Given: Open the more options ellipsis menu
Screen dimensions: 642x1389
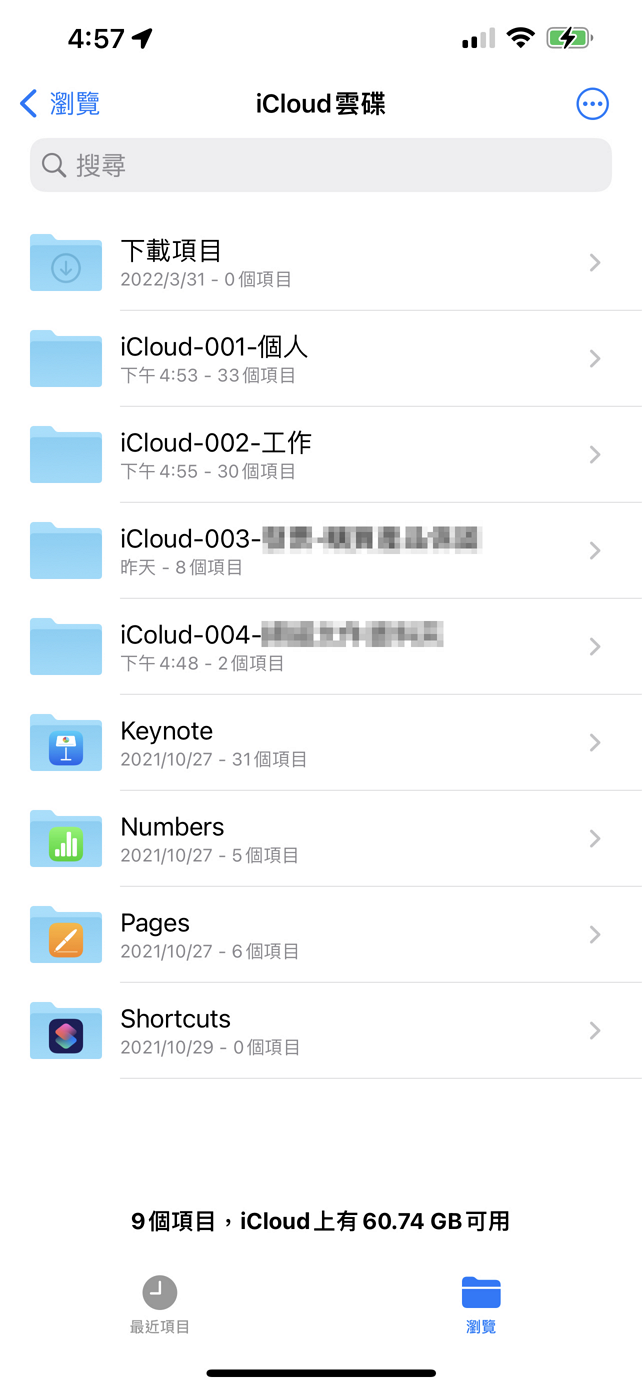Looking at the screenshot, I should tap(592, 104).
